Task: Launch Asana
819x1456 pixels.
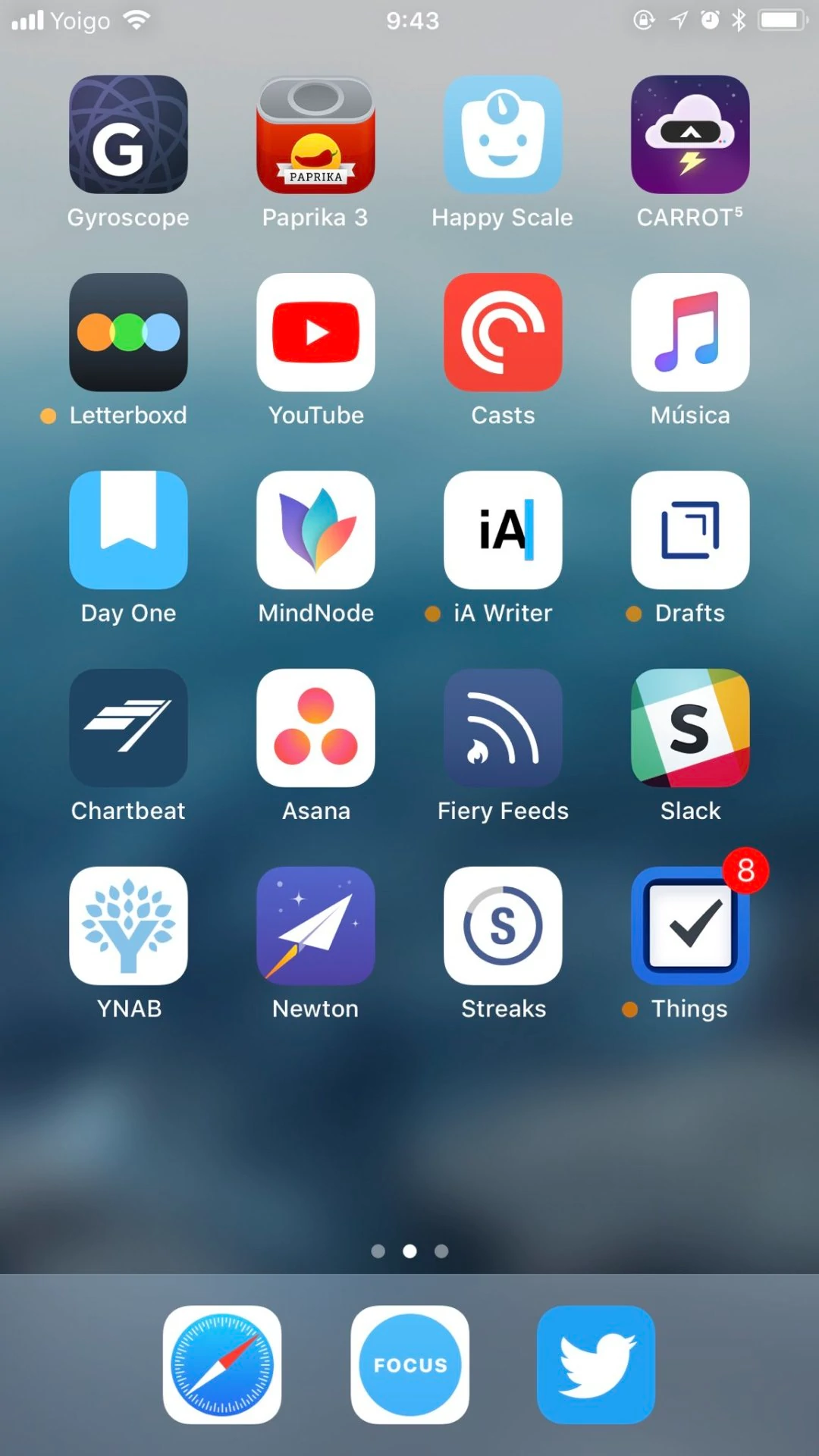Action: [315, 728]
